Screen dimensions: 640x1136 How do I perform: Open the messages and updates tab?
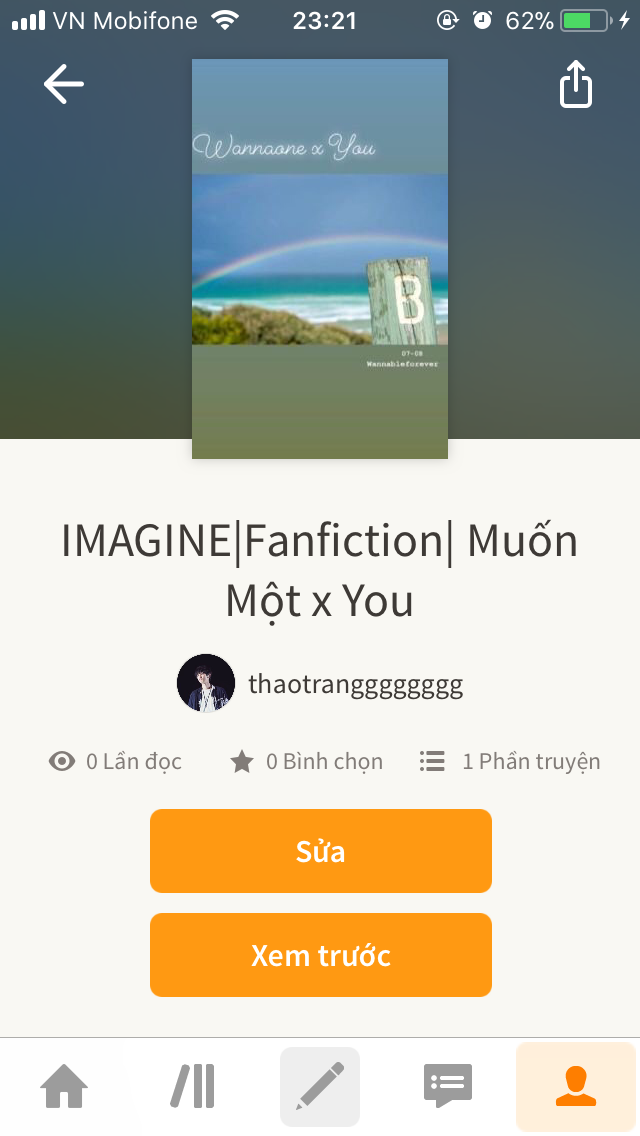448,1086
